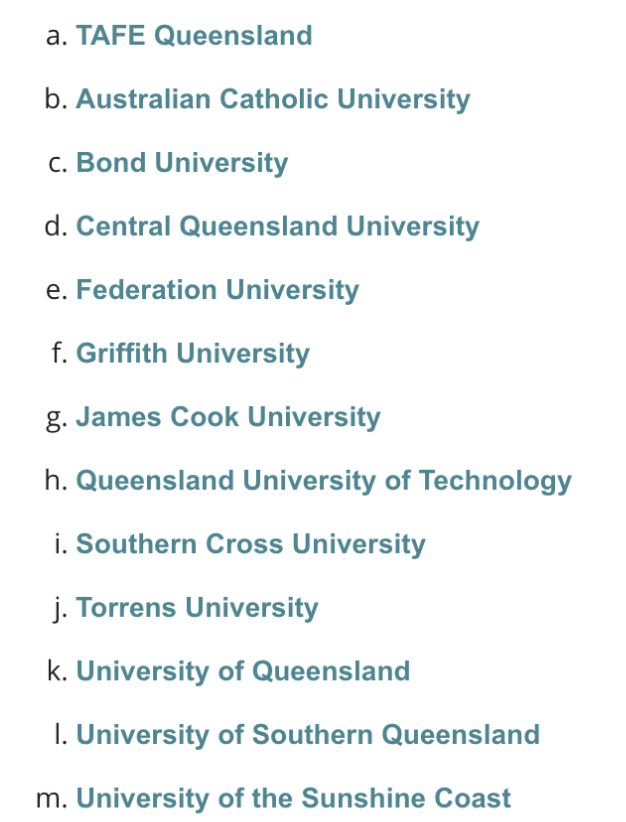The height and width of the screenshot is (822, 626).
Task: Open the Federation University link
Action: coord(217,290)
